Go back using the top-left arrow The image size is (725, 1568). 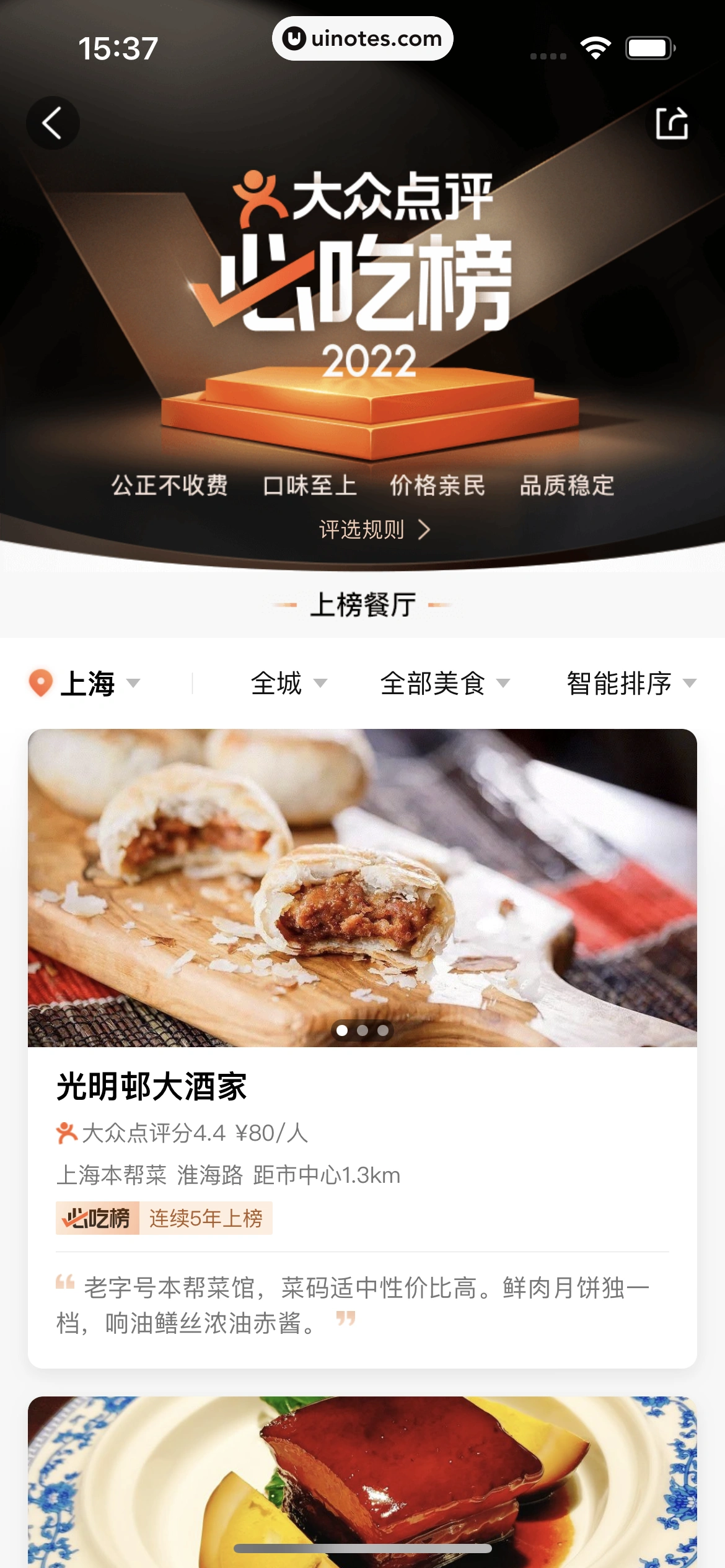click(52, 123)
